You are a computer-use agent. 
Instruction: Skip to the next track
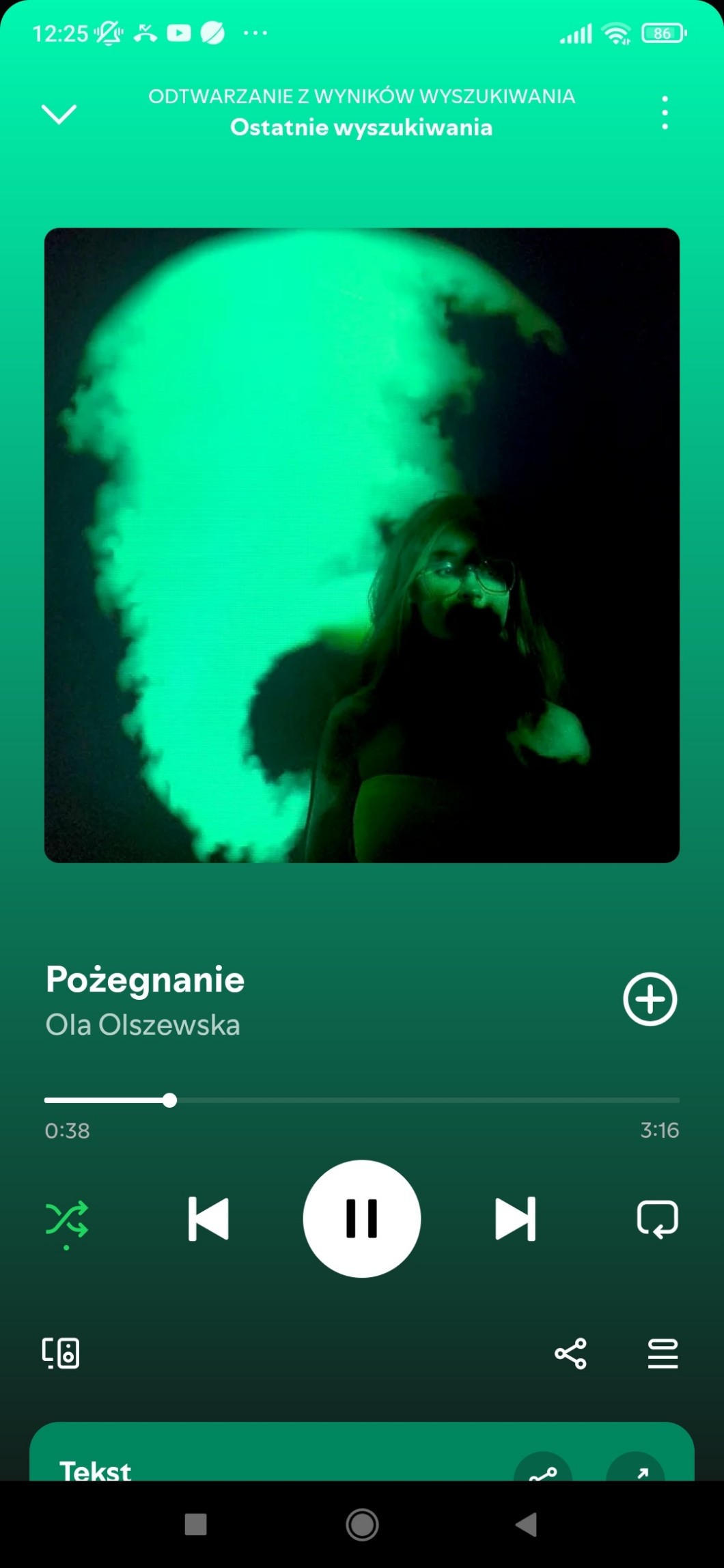pyautogui.click(x=515, y=1219)
